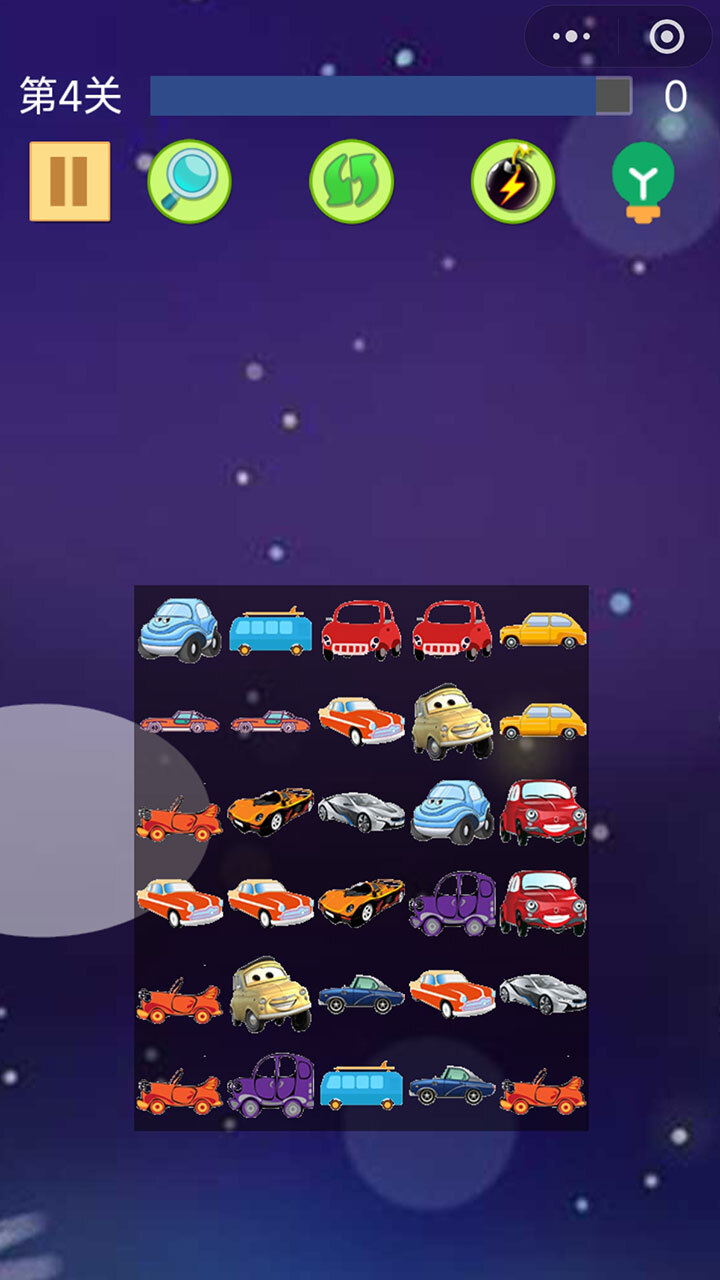The width and height of the screenshot is (720, 1280).
Task: Select the yellow taxi beside the red car
Action: click(x=542, y=630)
